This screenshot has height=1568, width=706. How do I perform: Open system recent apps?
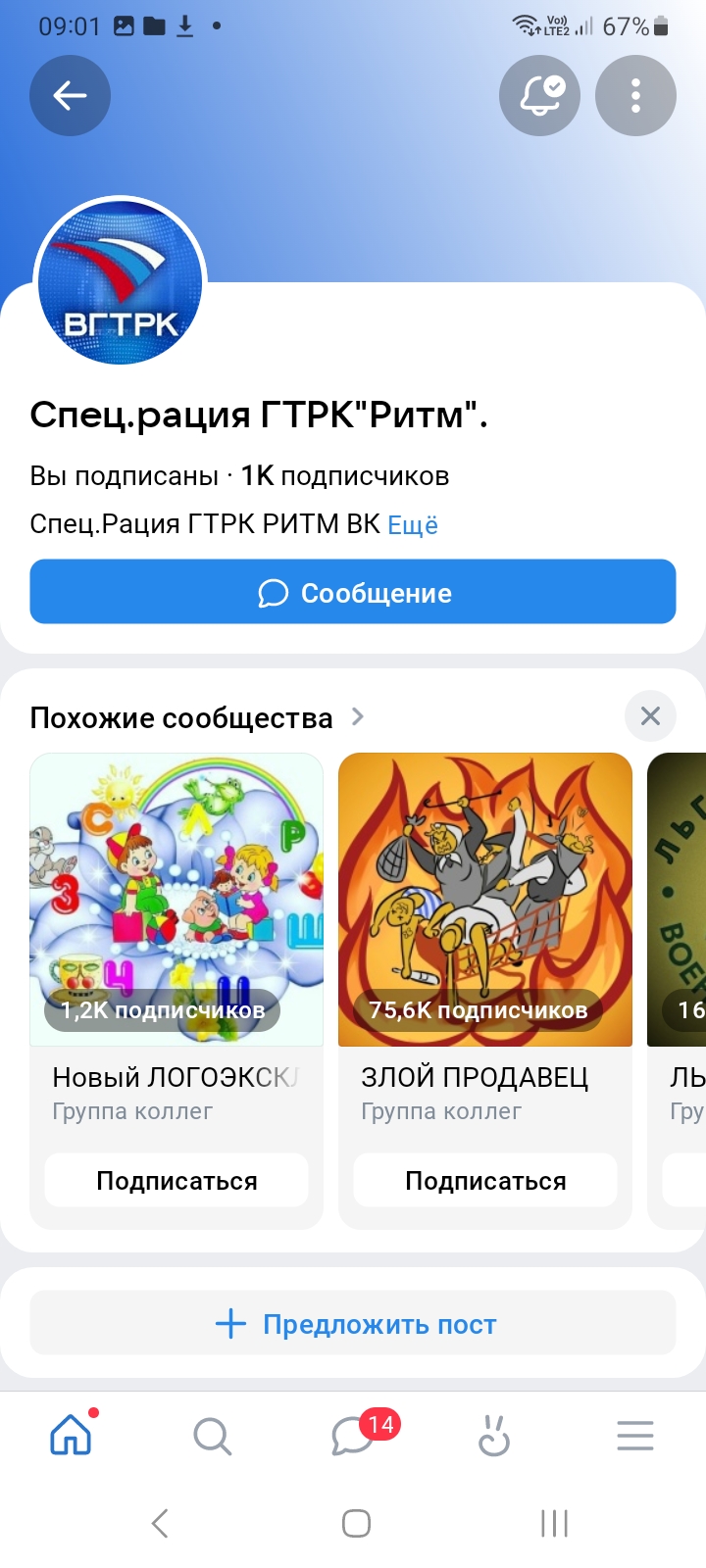[x=554, y=1523]
